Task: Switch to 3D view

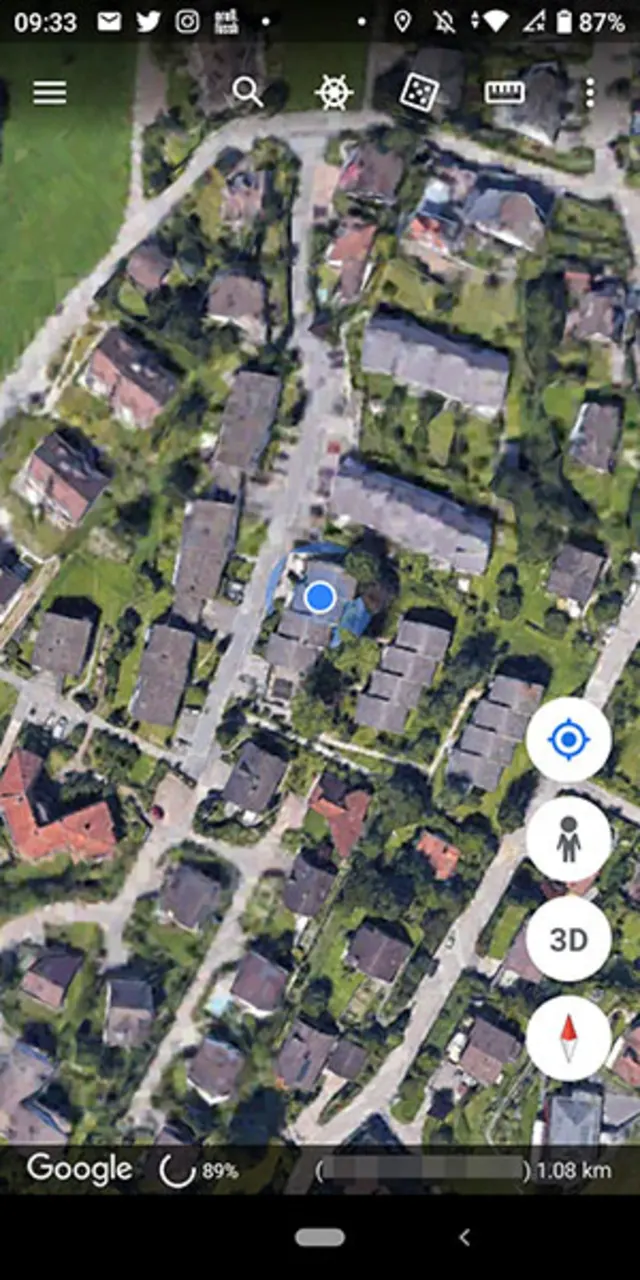Action: (568, 939)
